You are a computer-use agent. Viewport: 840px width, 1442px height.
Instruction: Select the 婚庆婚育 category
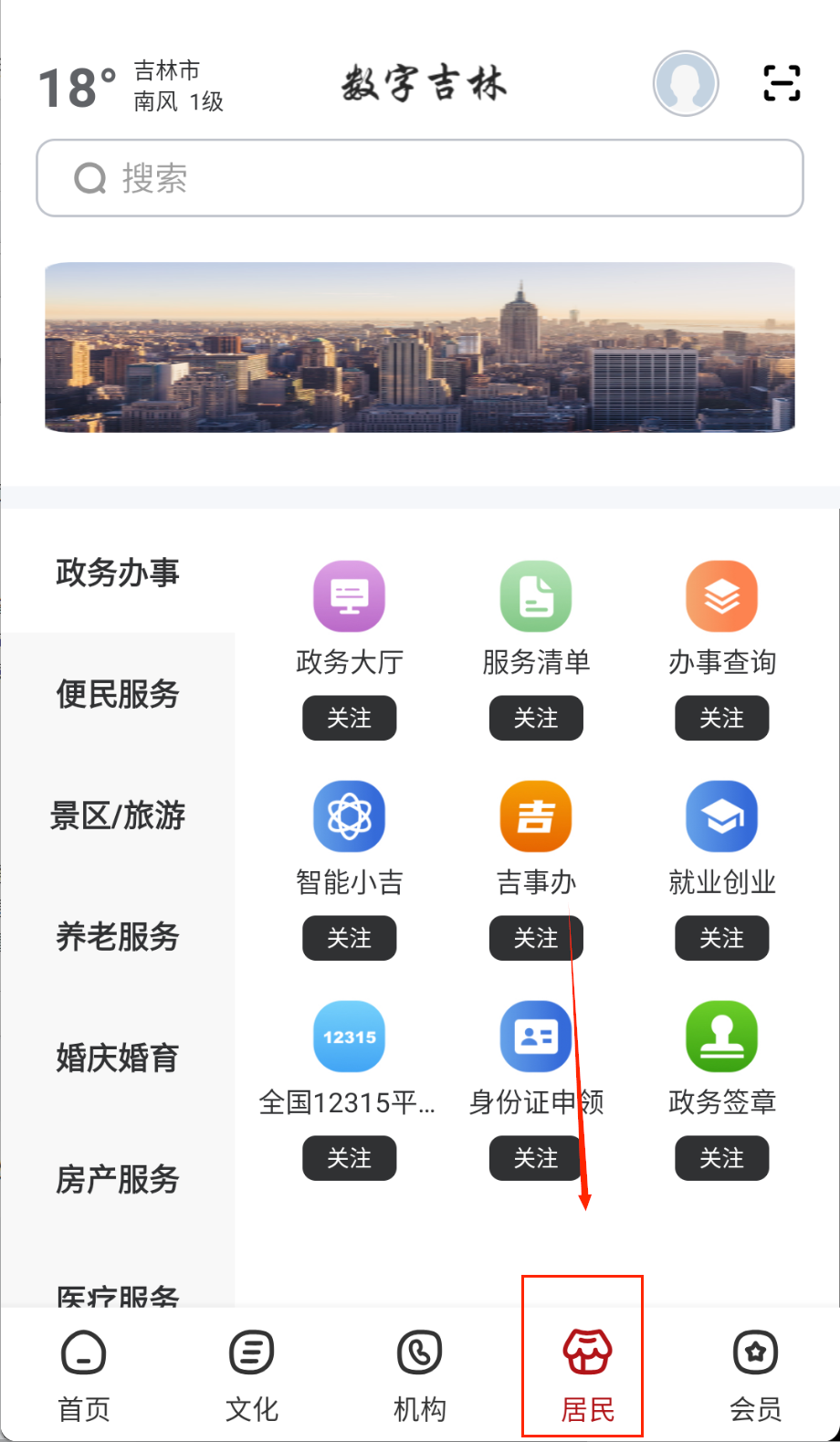click(118, 1058)
